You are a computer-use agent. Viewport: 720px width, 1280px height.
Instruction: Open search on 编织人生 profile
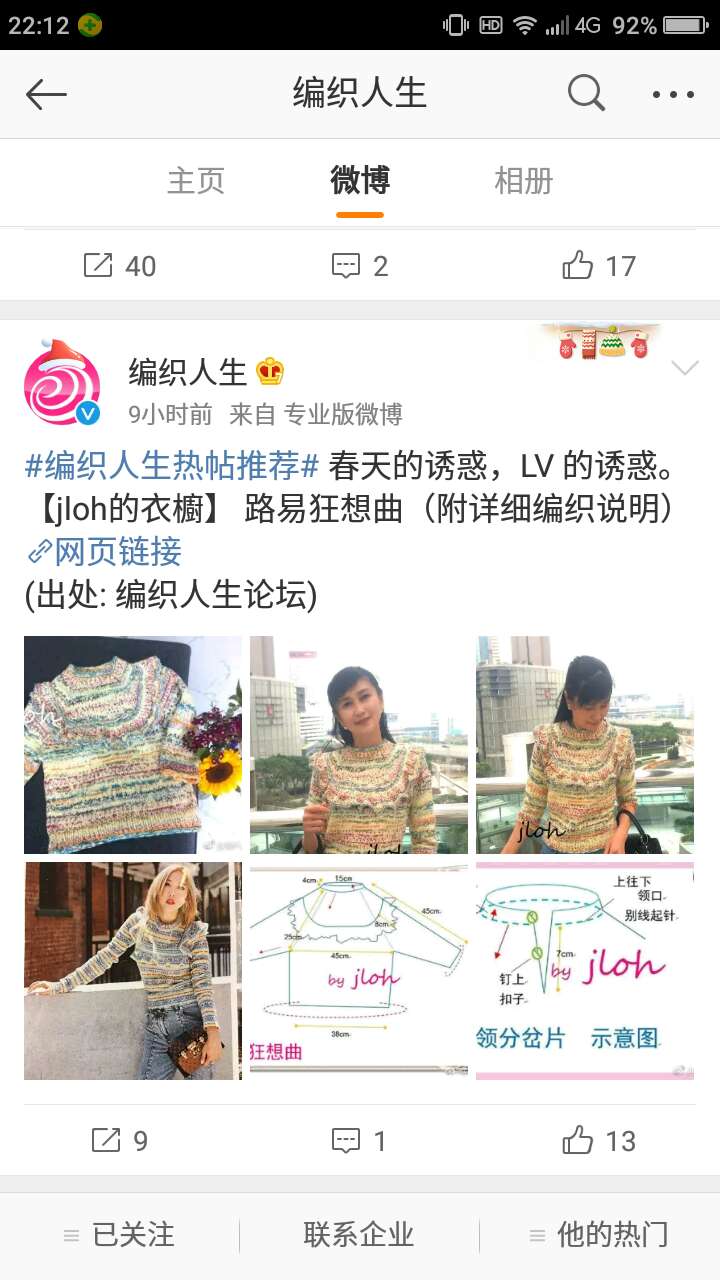click(586, 94)
